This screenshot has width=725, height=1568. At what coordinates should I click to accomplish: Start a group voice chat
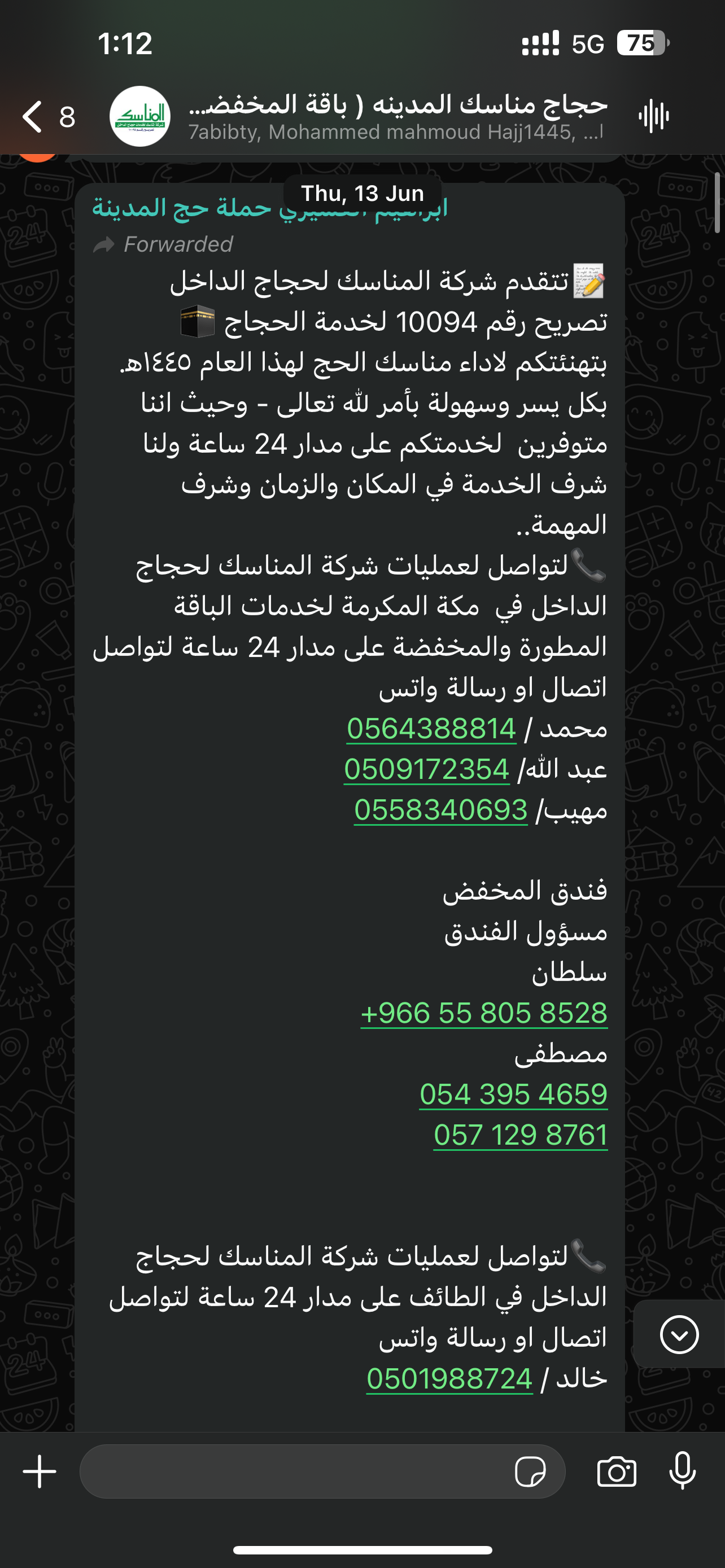654,116
